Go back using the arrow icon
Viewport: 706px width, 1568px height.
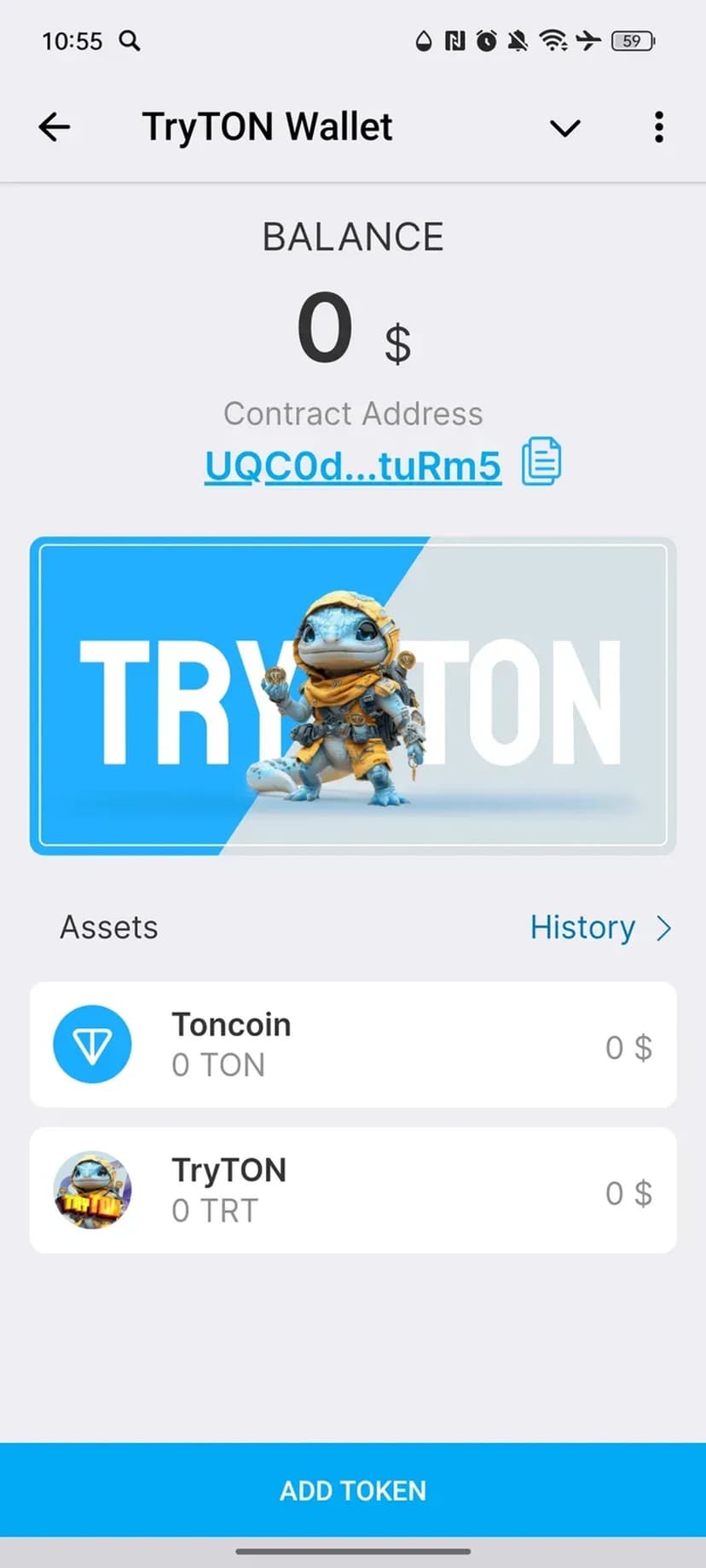point(55,128)
